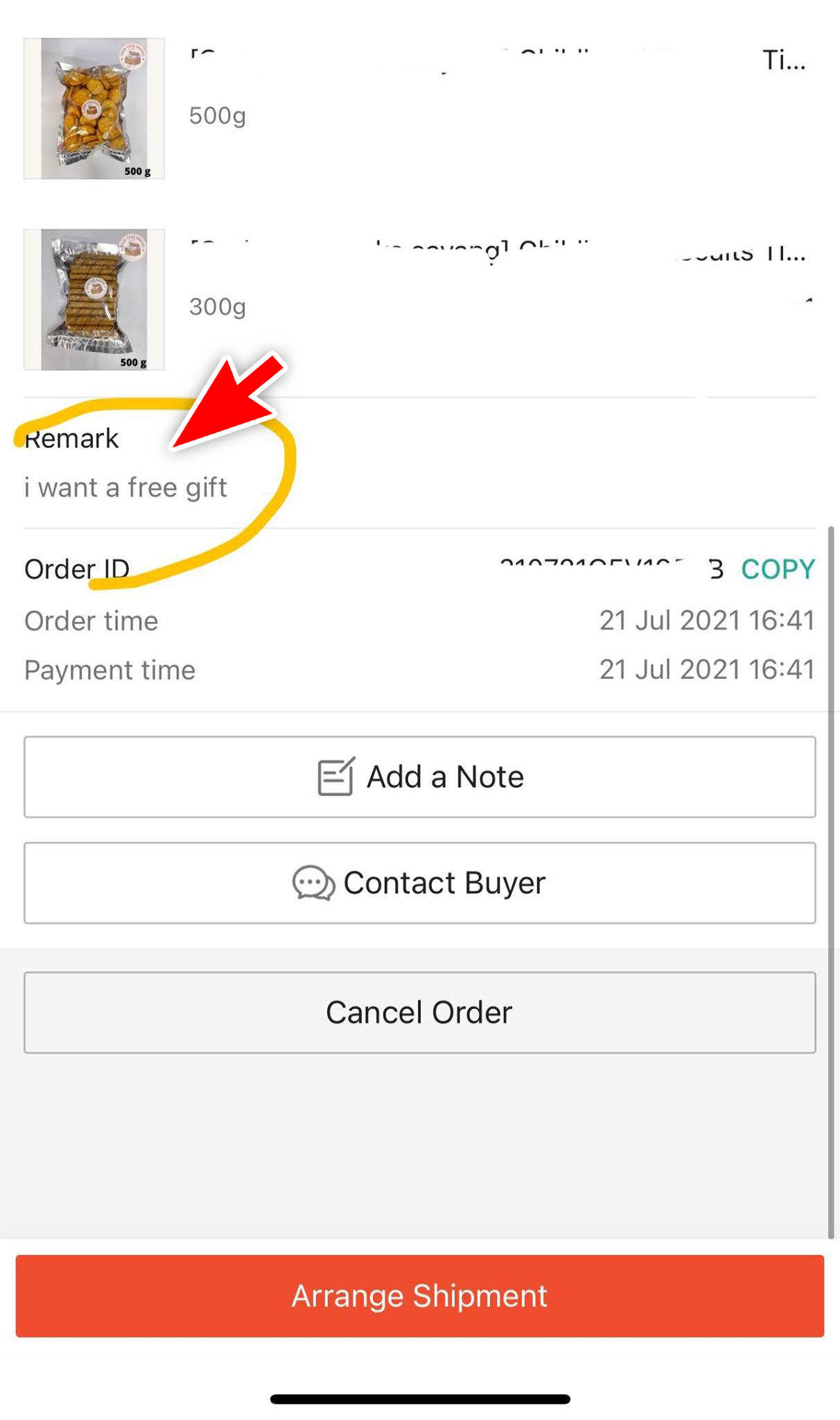Cancel this order
The image size is (840, 1420).
point(419,1012)
